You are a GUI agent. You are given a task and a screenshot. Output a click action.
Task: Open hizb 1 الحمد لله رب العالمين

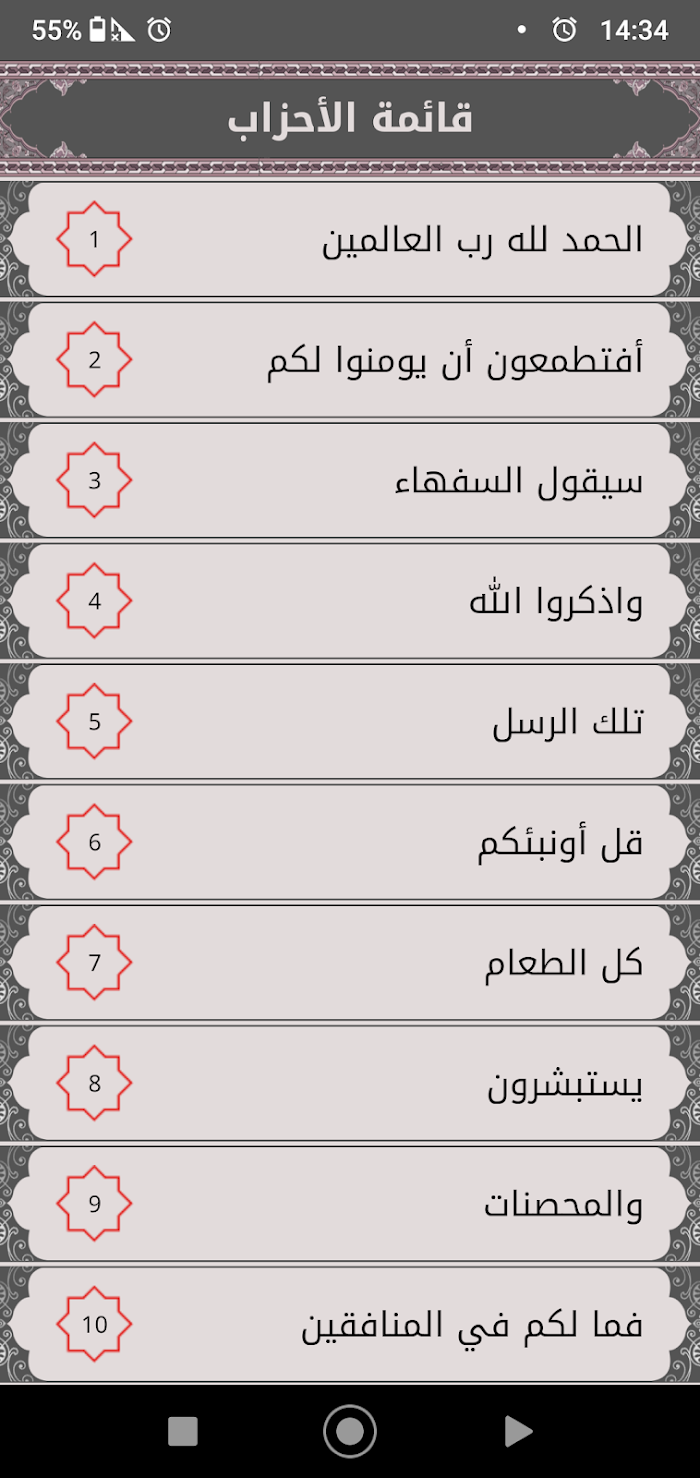[x=349, y=239]
